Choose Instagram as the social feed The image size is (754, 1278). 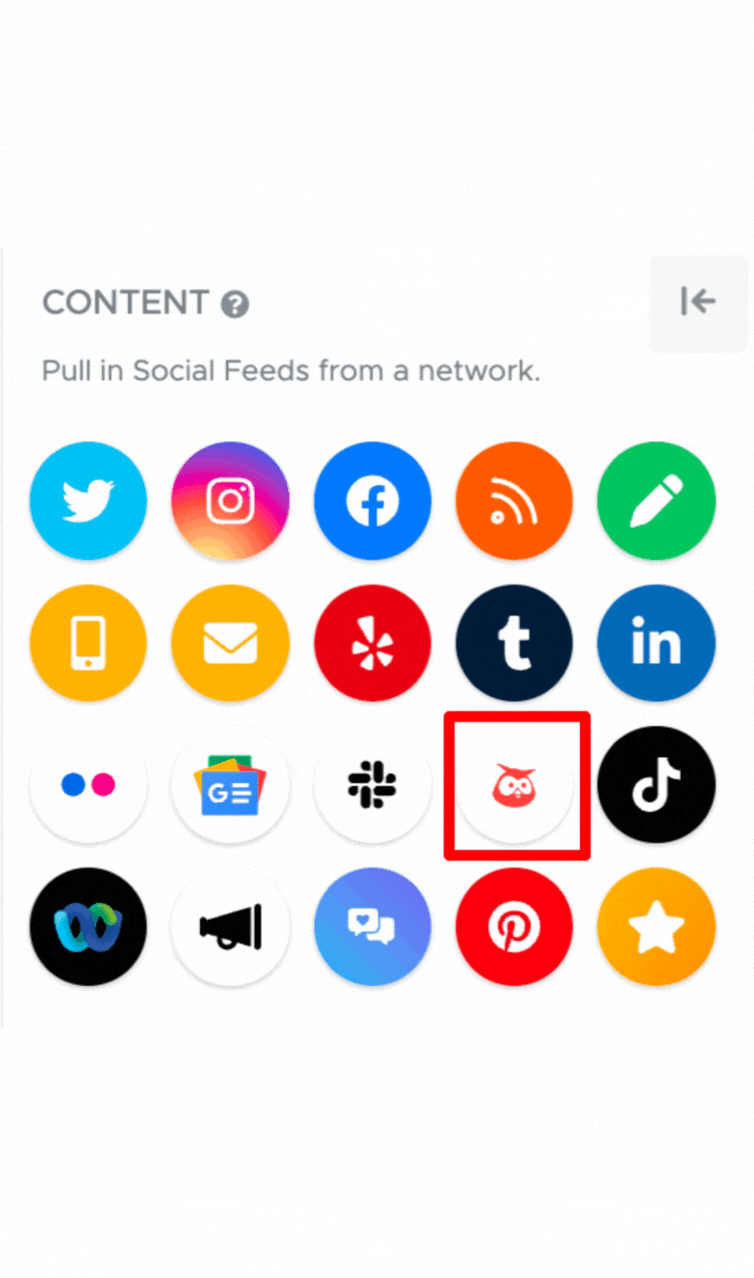230,500
